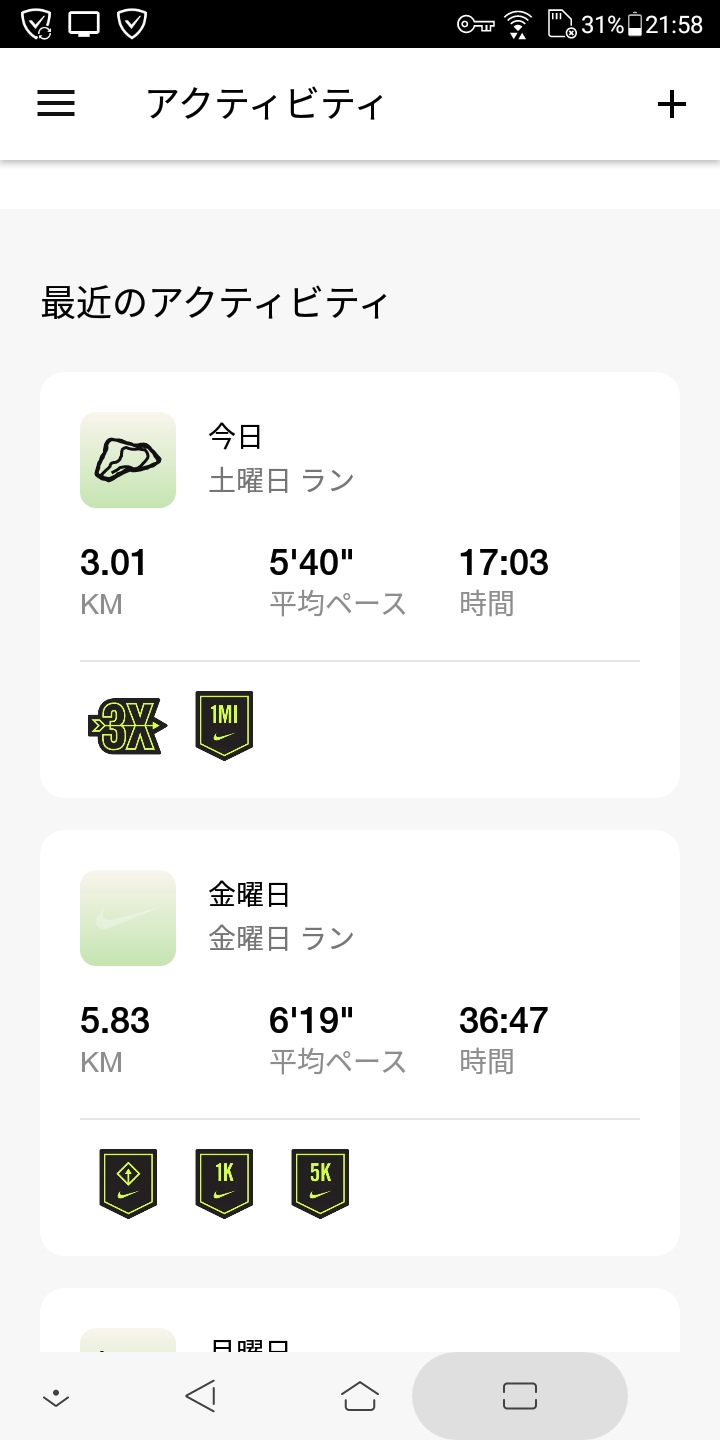Image resolution: width=720 pixels, height=1440 pixels.
Task: Open the recent apps view
Action: 520,1395
